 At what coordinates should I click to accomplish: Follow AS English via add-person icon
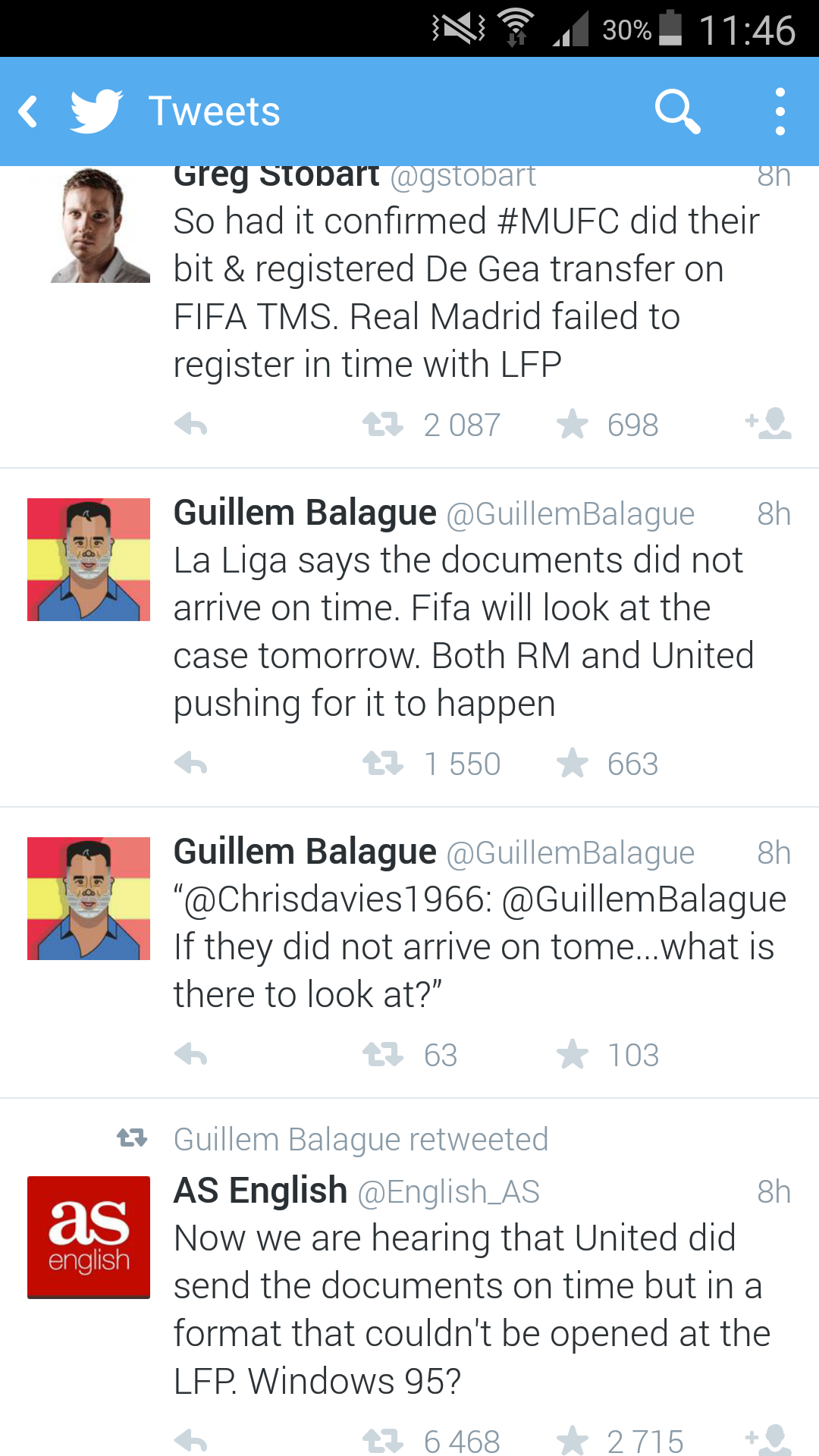pos(770,1439)
